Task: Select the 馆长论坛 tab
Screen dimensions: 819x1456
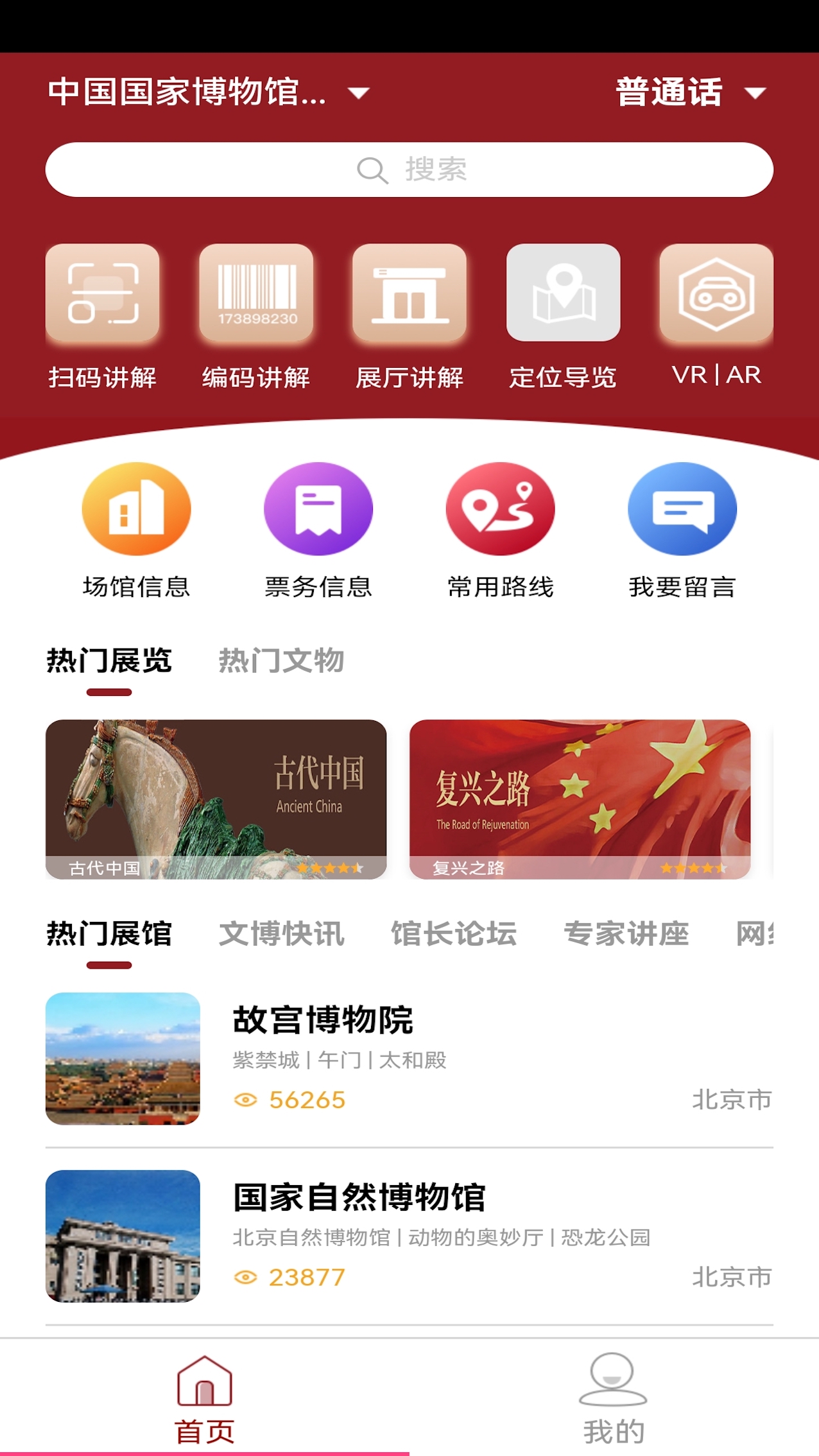Action: click(454, 933)
